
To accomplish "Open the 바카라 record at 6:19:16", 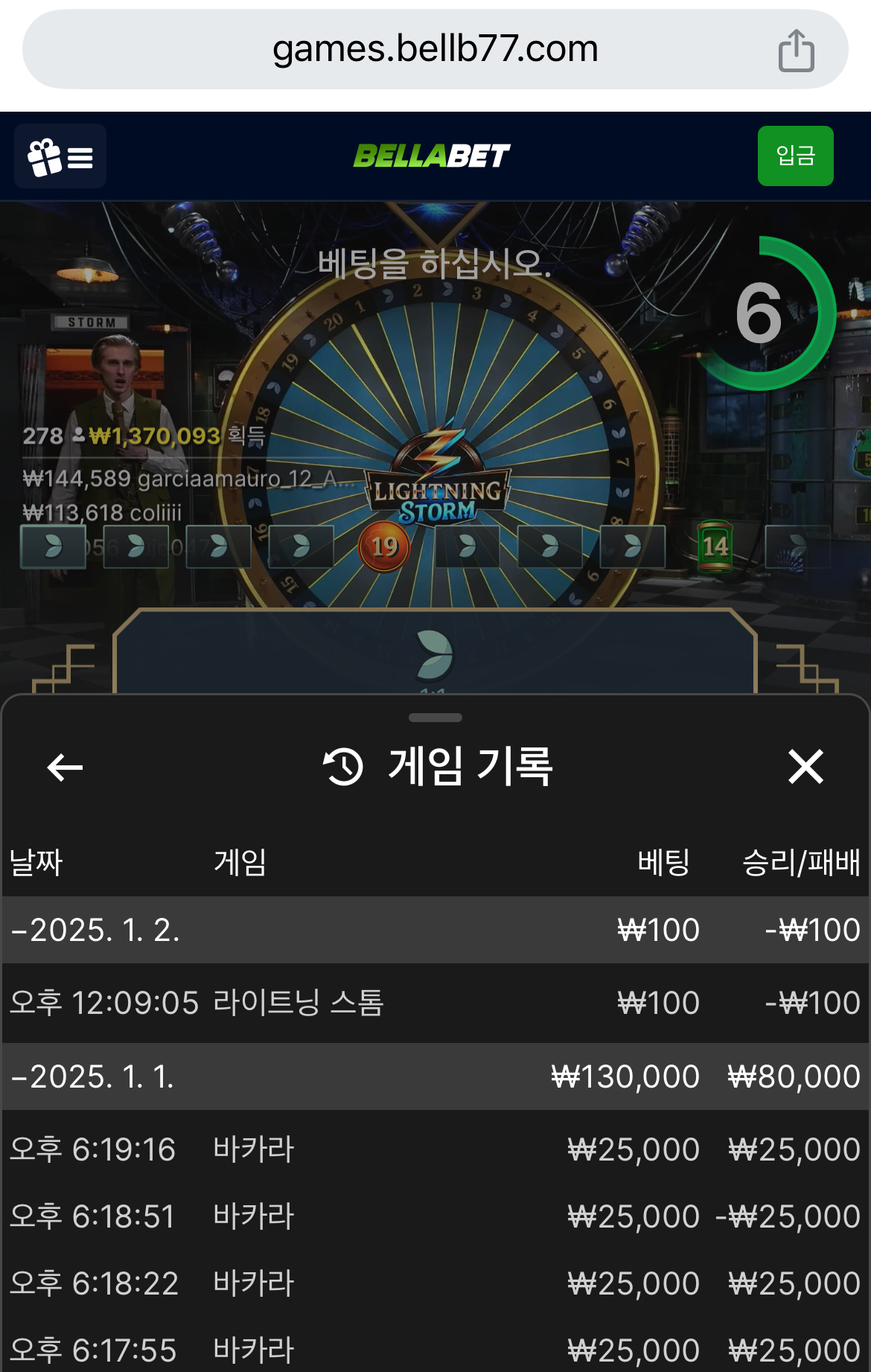I will click(435, 1149).
